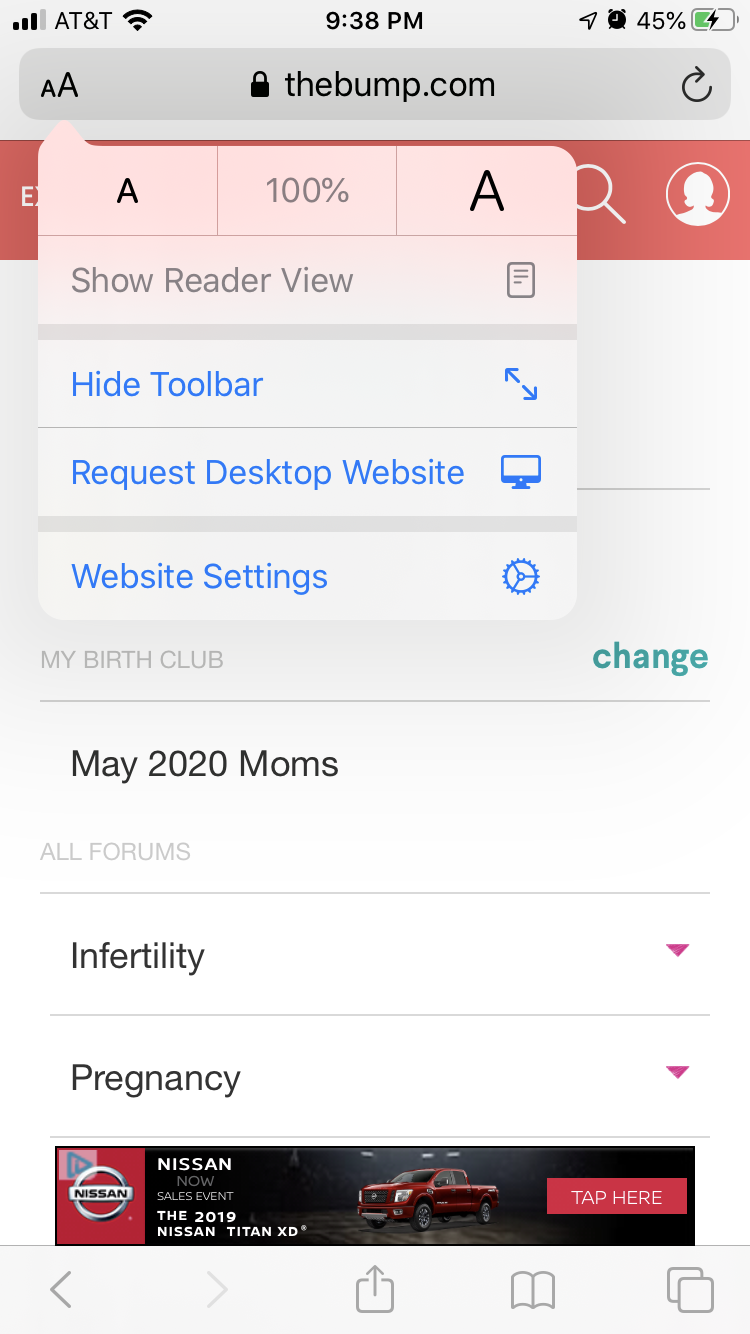Screen dimensions: 750x1334
Task: Select Hide Toolbar option
Action: tap(307, 384)
